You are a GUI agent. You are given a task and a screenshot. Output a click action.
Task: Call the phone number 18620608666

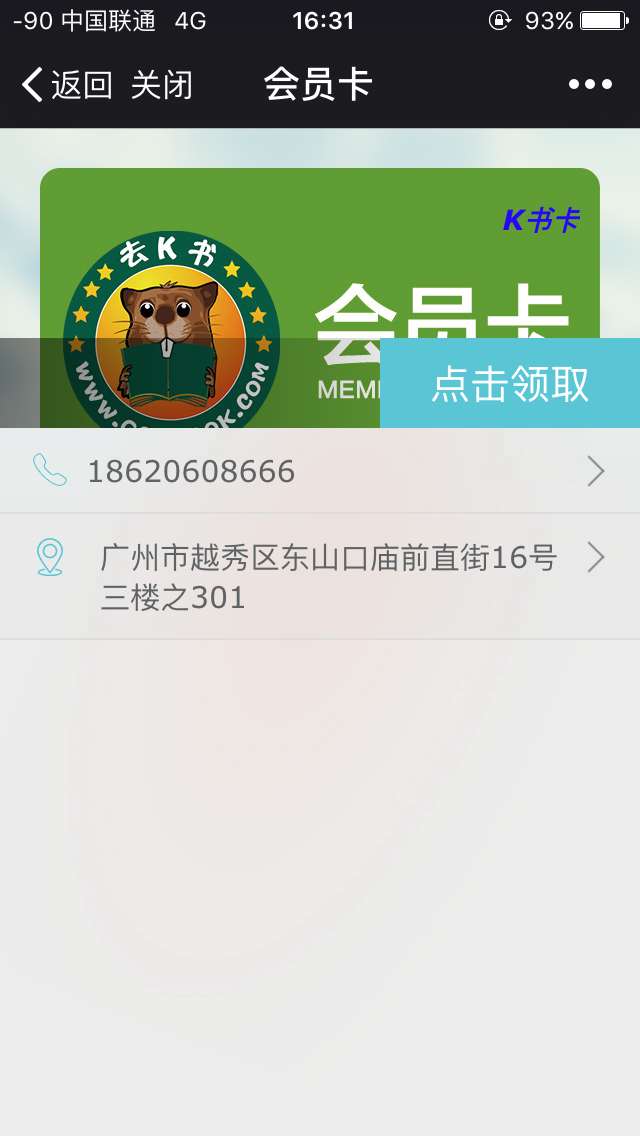coord(320,471)
